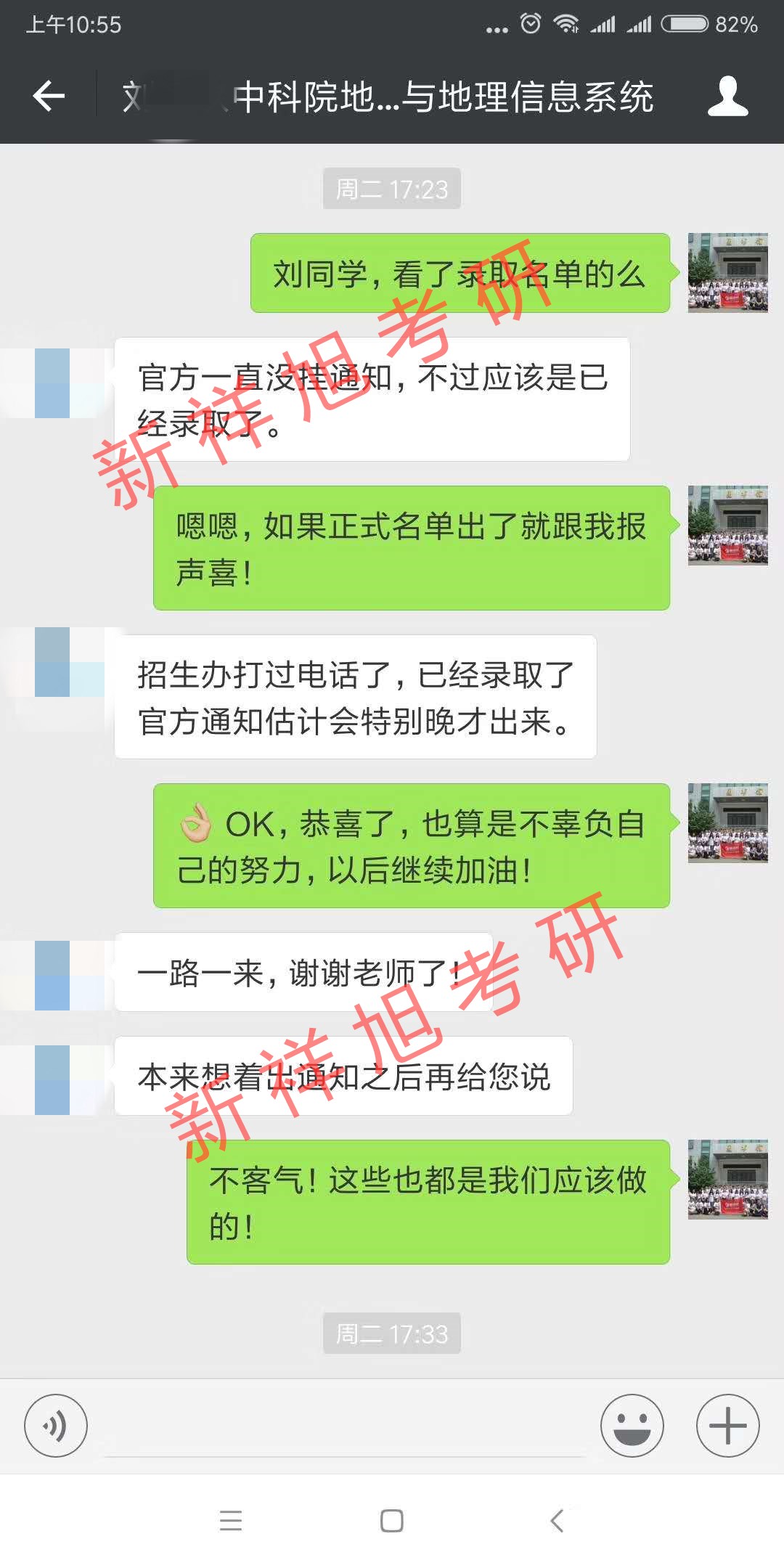This screenshot has height=1568, width=784.
Task: Open recent apps from the navigation bar
Action: click(x=231, y=1520)
